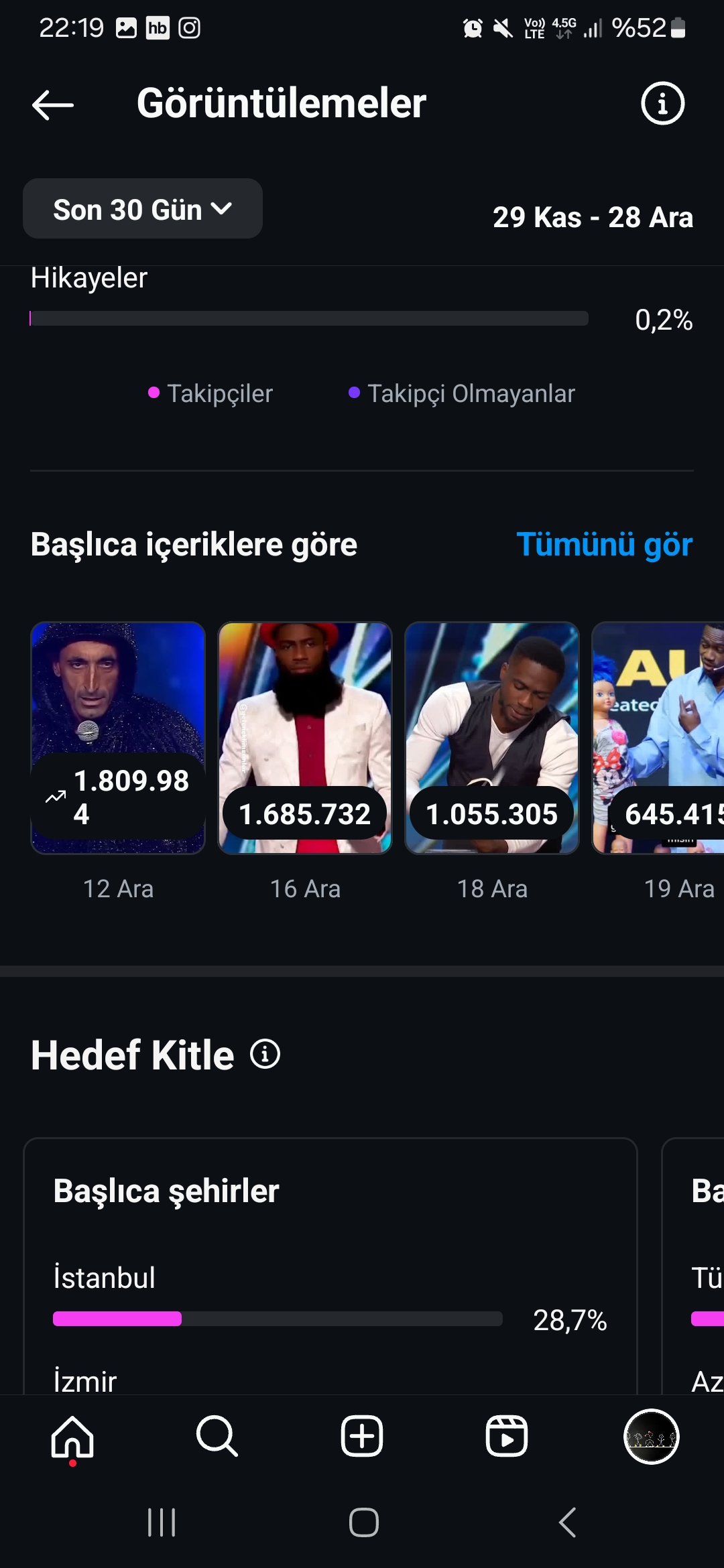The height and width of the screenshot is (1568, 724).
Task: Open the 16 Ara content with 1.685.732 views
Action: point(305,738)
